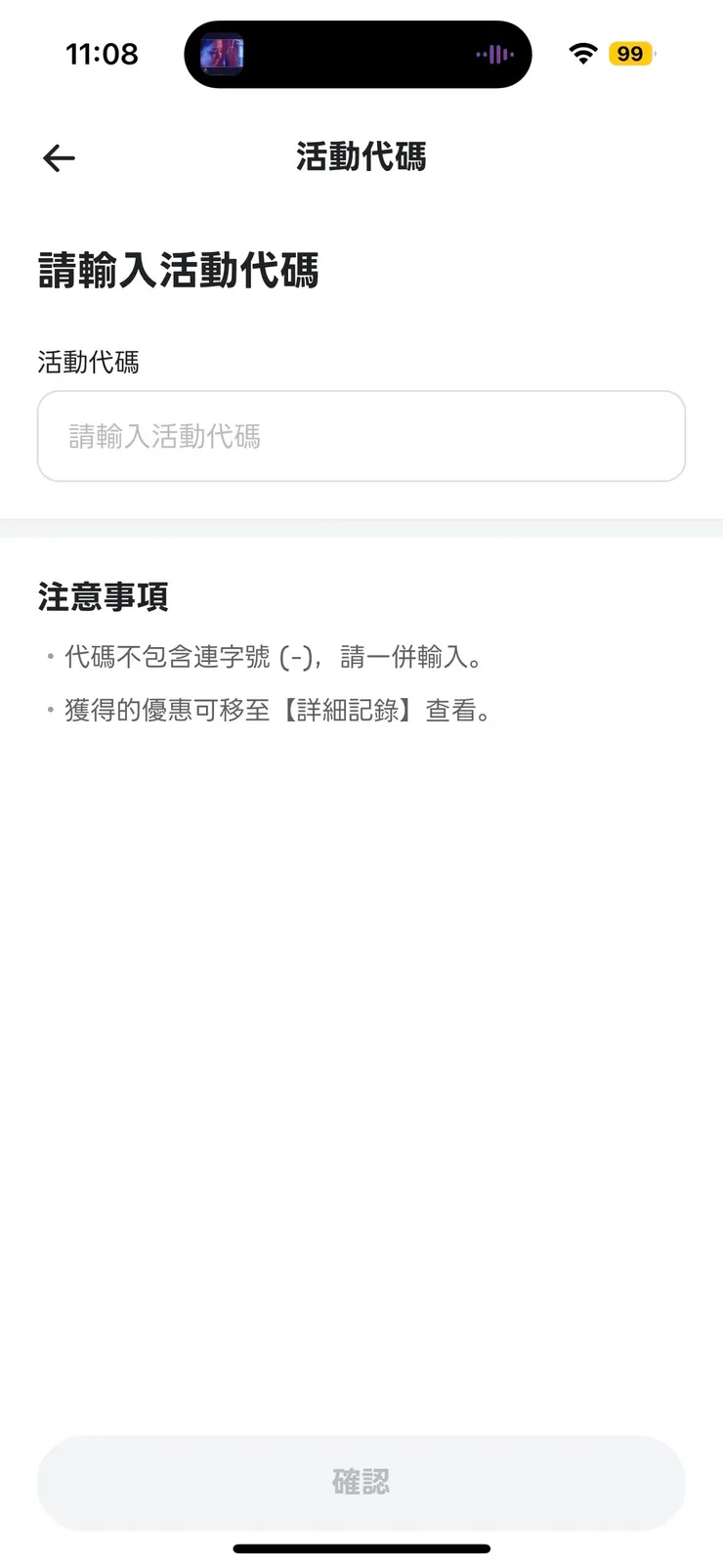
Task: Tap the video thumbnail in the Dynamic Island
Action: click(x=223, y=54)
